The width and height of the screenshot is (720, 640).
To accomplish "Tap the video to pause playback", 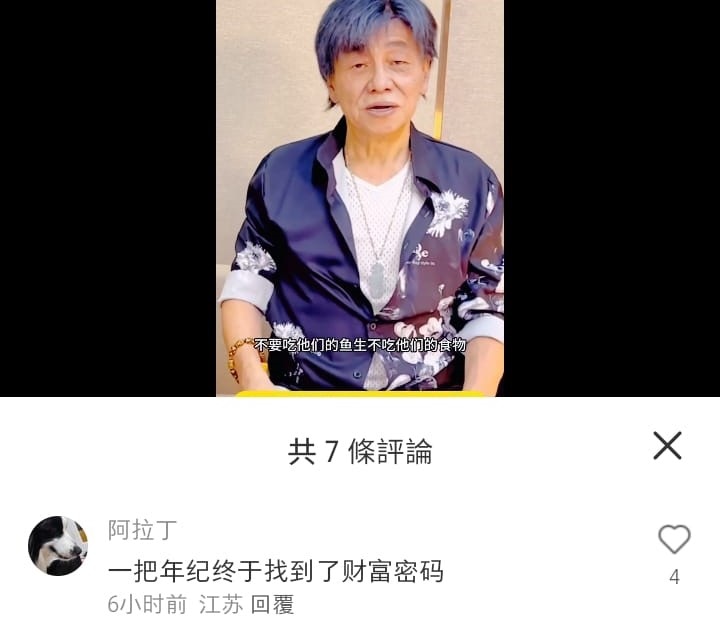I will click(360, 200).
